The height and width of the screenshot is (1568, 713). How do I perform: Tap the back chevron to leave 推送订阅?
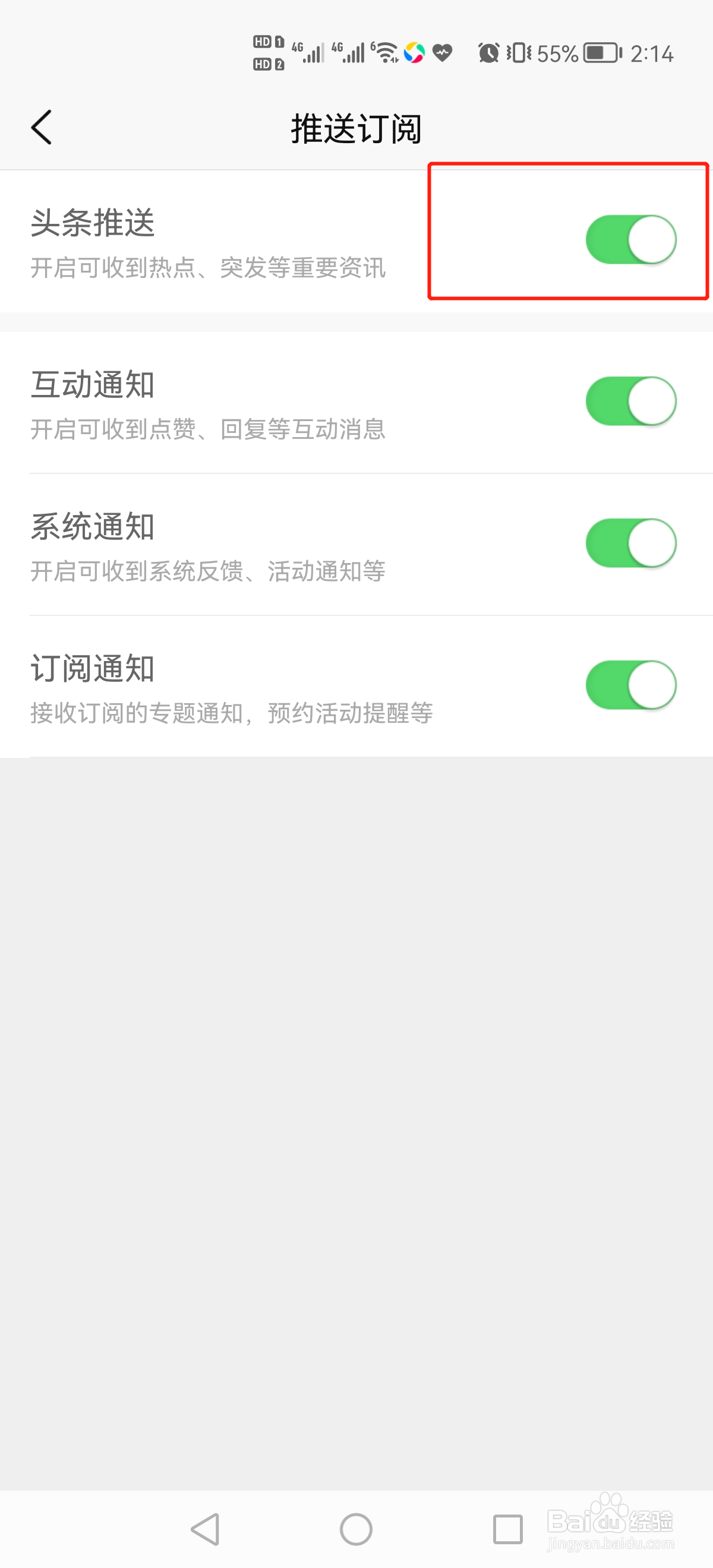point(41,128)
